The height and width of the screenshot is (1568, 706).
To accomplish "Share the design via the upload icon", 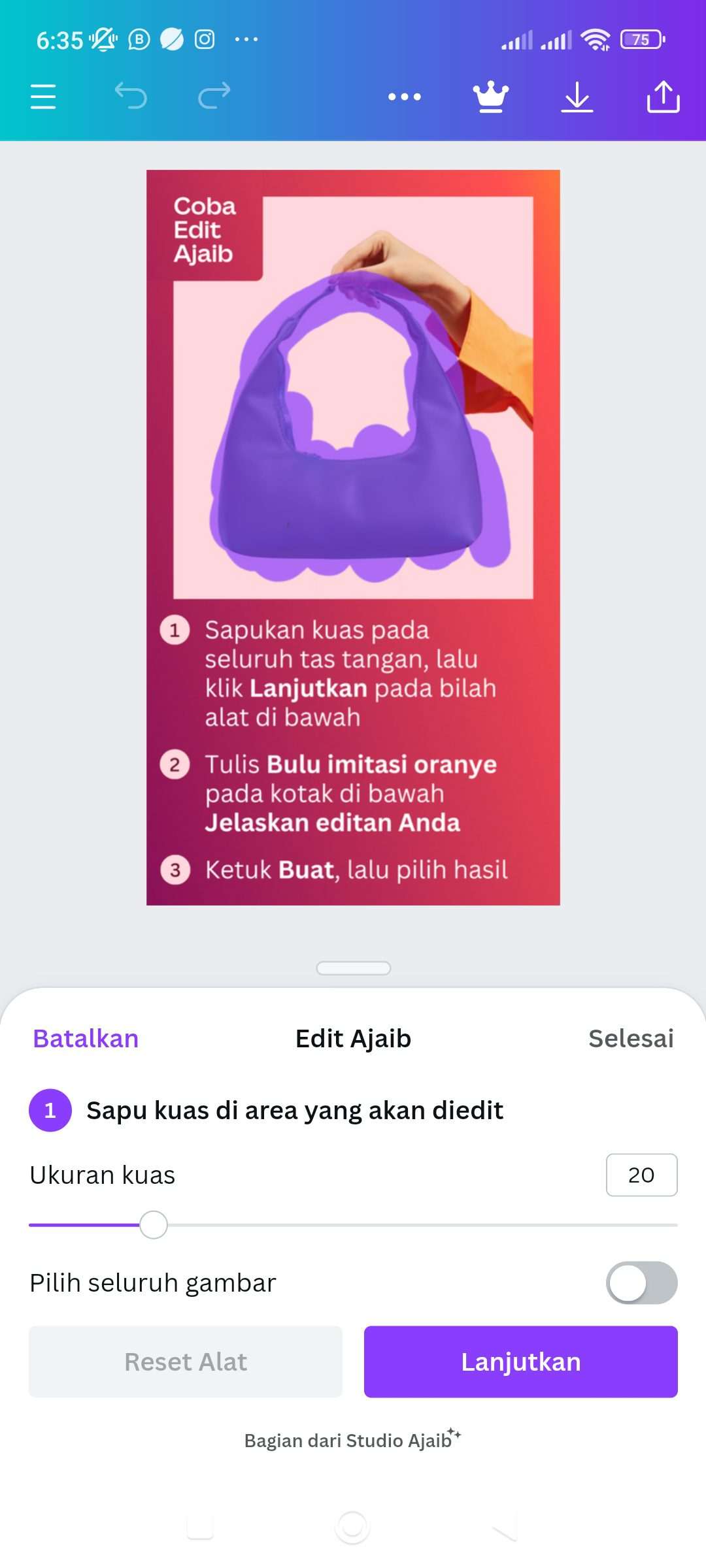I will [664, 97].
